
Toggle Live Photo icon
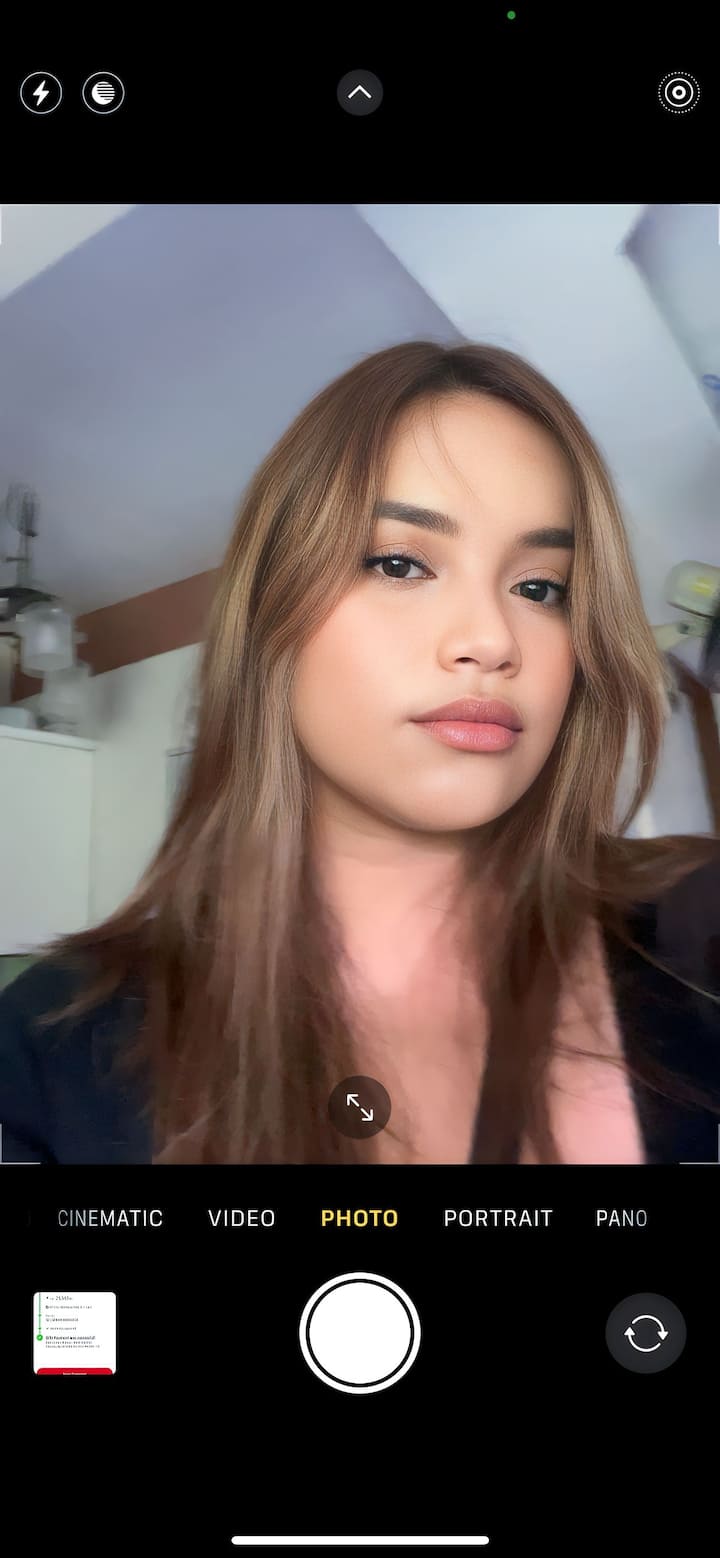point(678,94)
